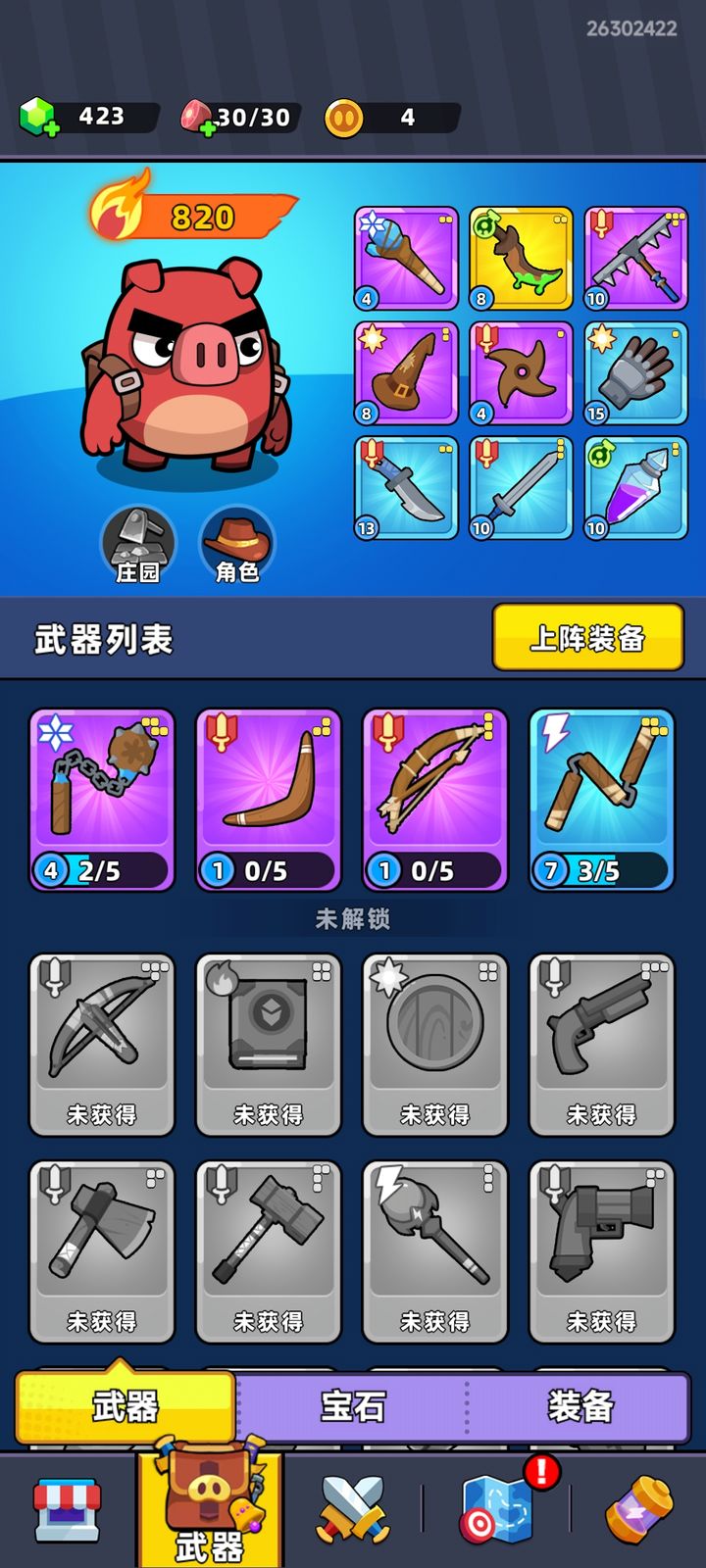View the locked axe weapon
706x1568 pixels.
[x=102, y=1250]
